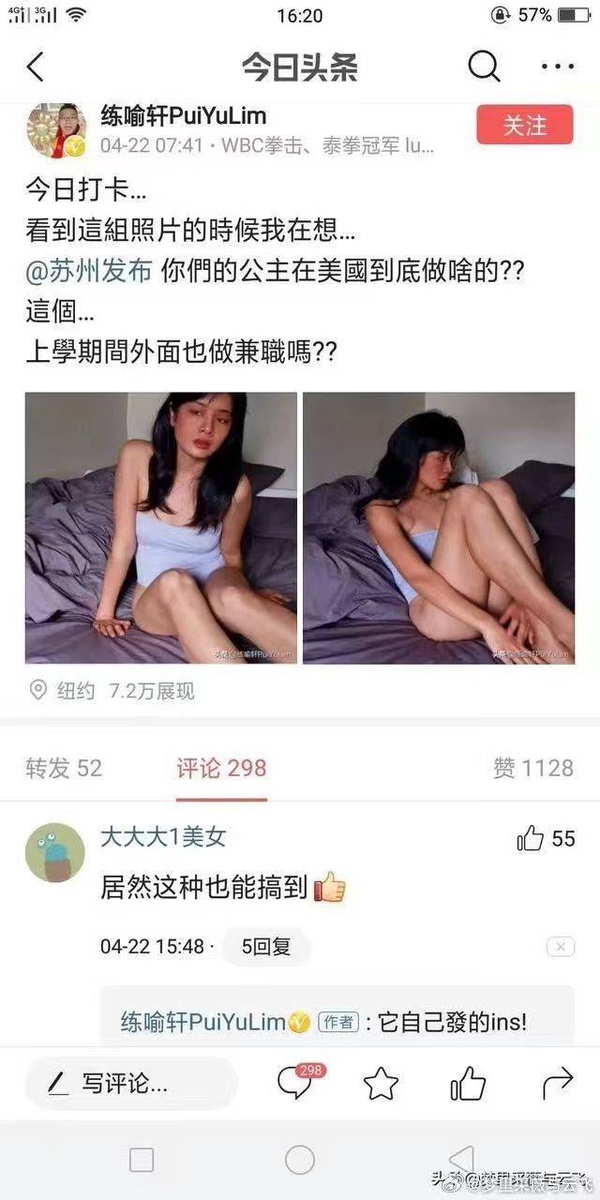
Task: View the first photo in the post
Action: click(x=161, y=527)
